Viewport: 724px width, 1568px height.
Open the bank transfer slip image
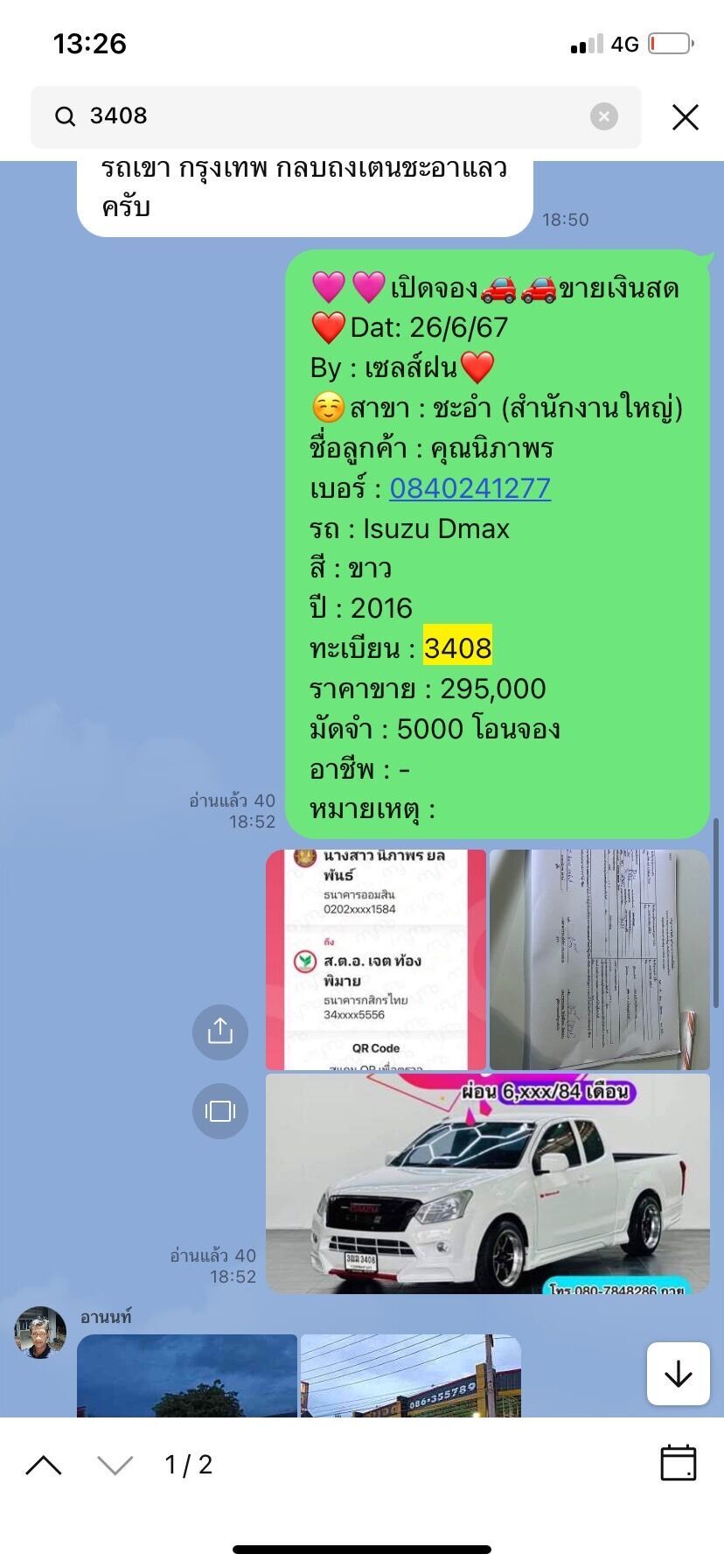(376, 959)
